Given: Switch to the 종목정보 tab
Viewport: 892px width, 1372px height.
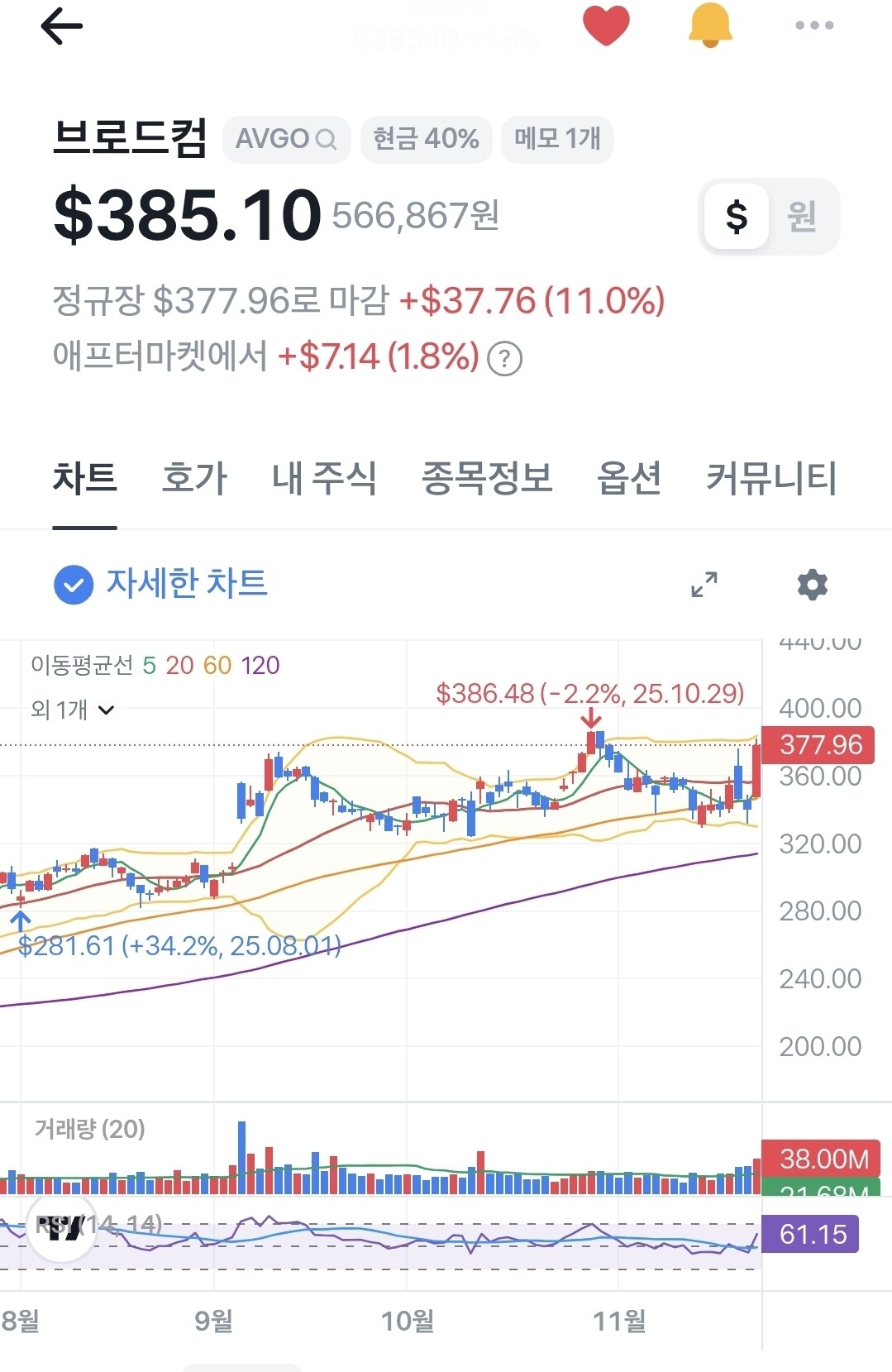Looking at the screenshot, I should (487, 478).
